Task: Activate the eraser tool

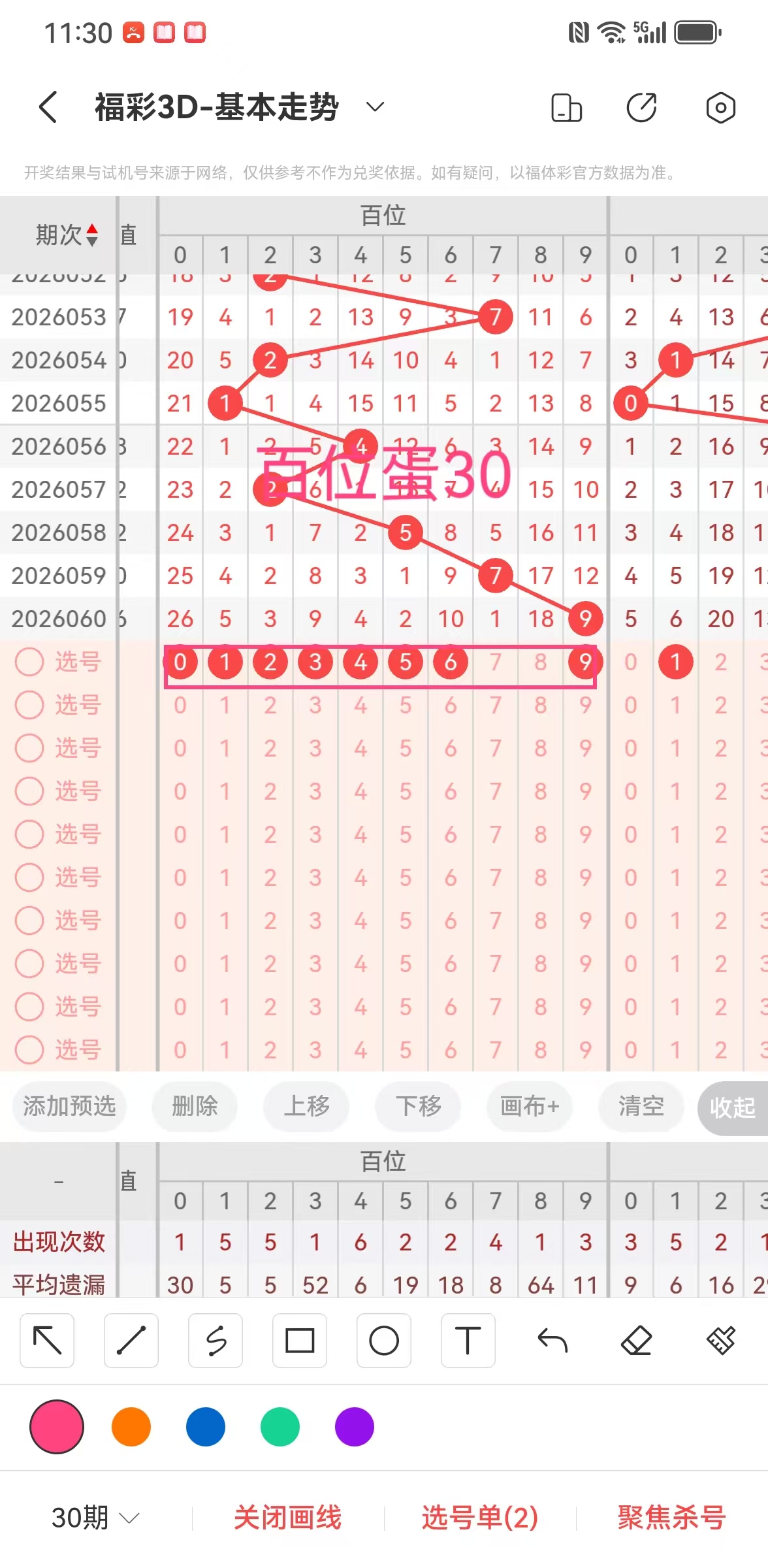Action: (636, 1341)
